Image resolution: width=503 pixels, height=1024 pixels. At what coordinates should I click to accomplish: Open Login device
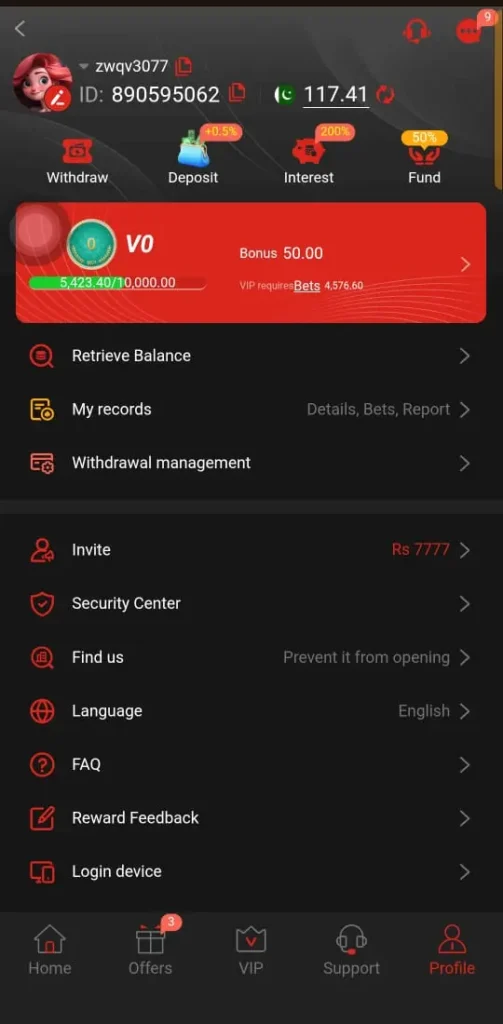(251, 871)
